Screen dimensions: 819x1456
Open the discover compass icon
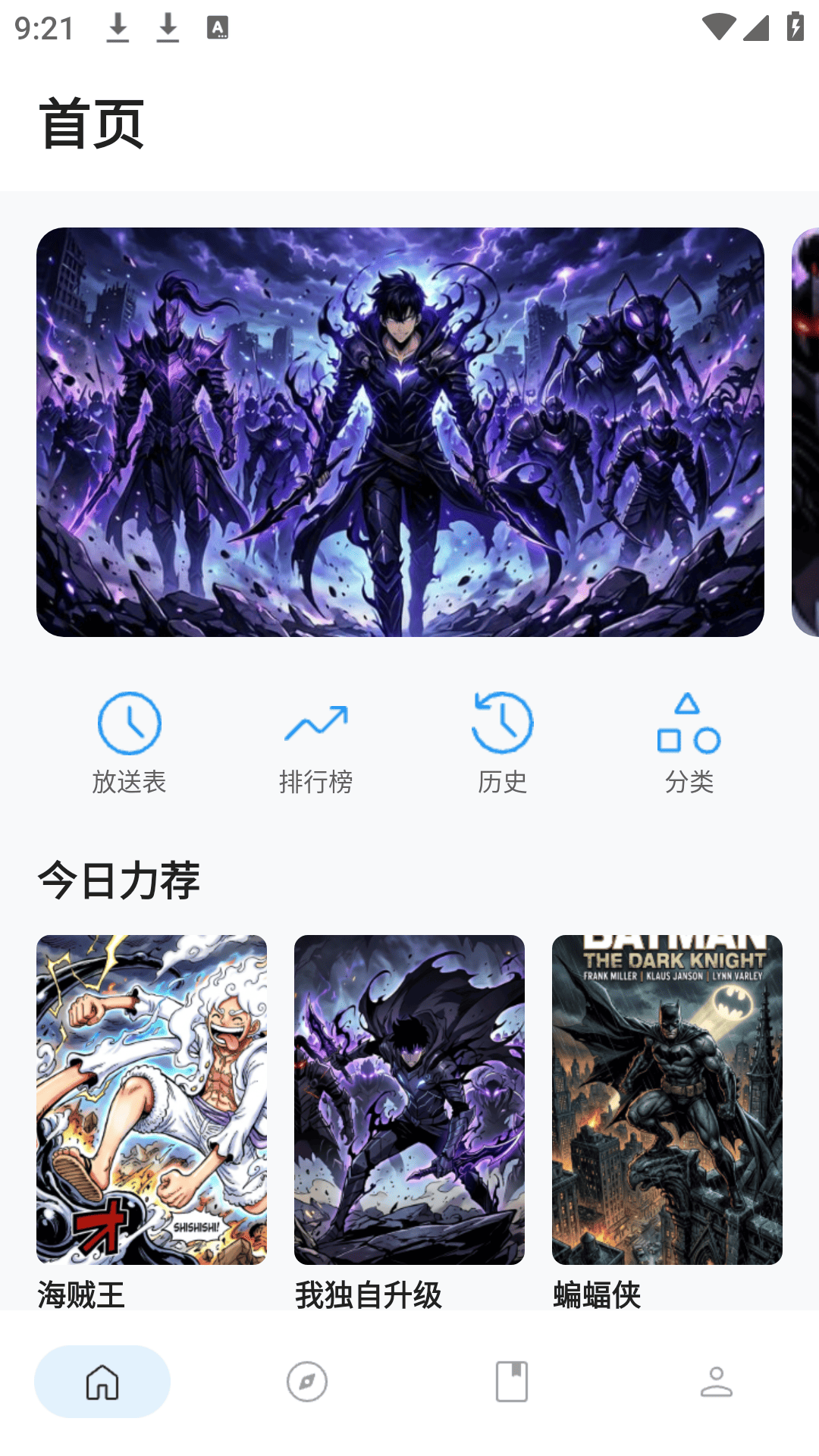[307, 1382]
